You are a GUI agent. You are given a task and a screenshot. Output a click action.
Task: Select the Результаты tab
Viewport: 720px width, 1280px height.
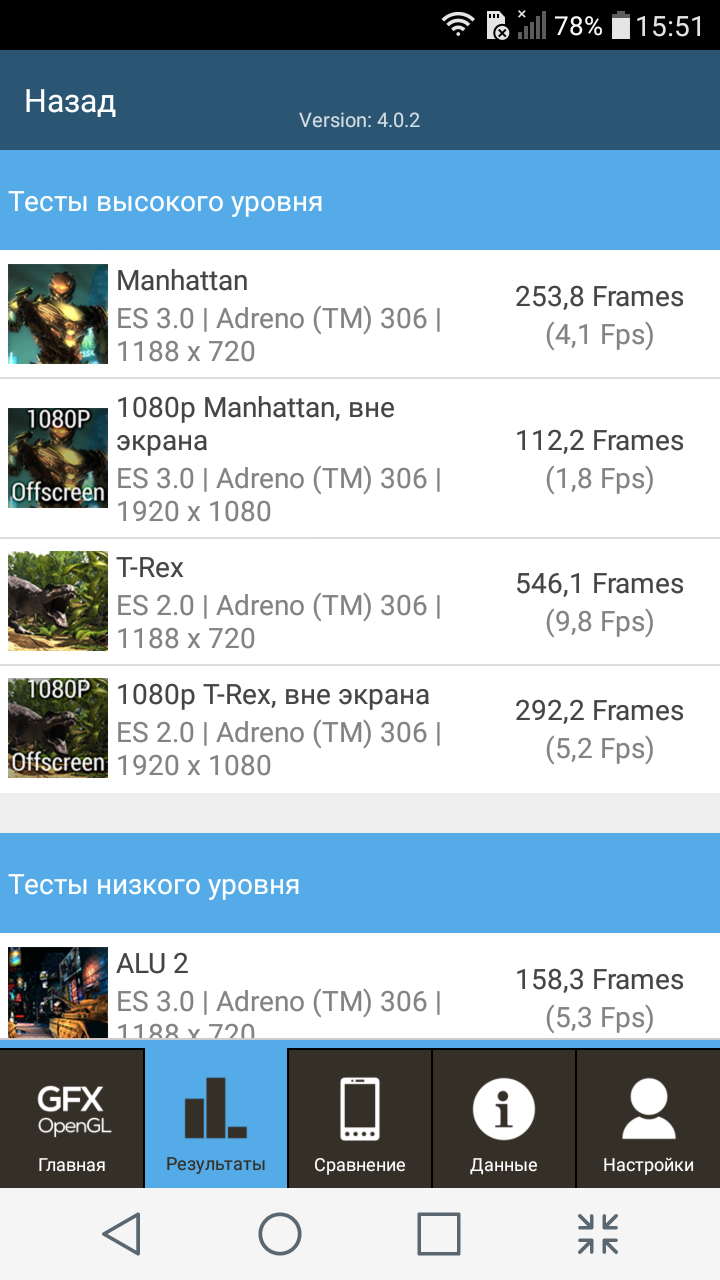[216, 1118]
